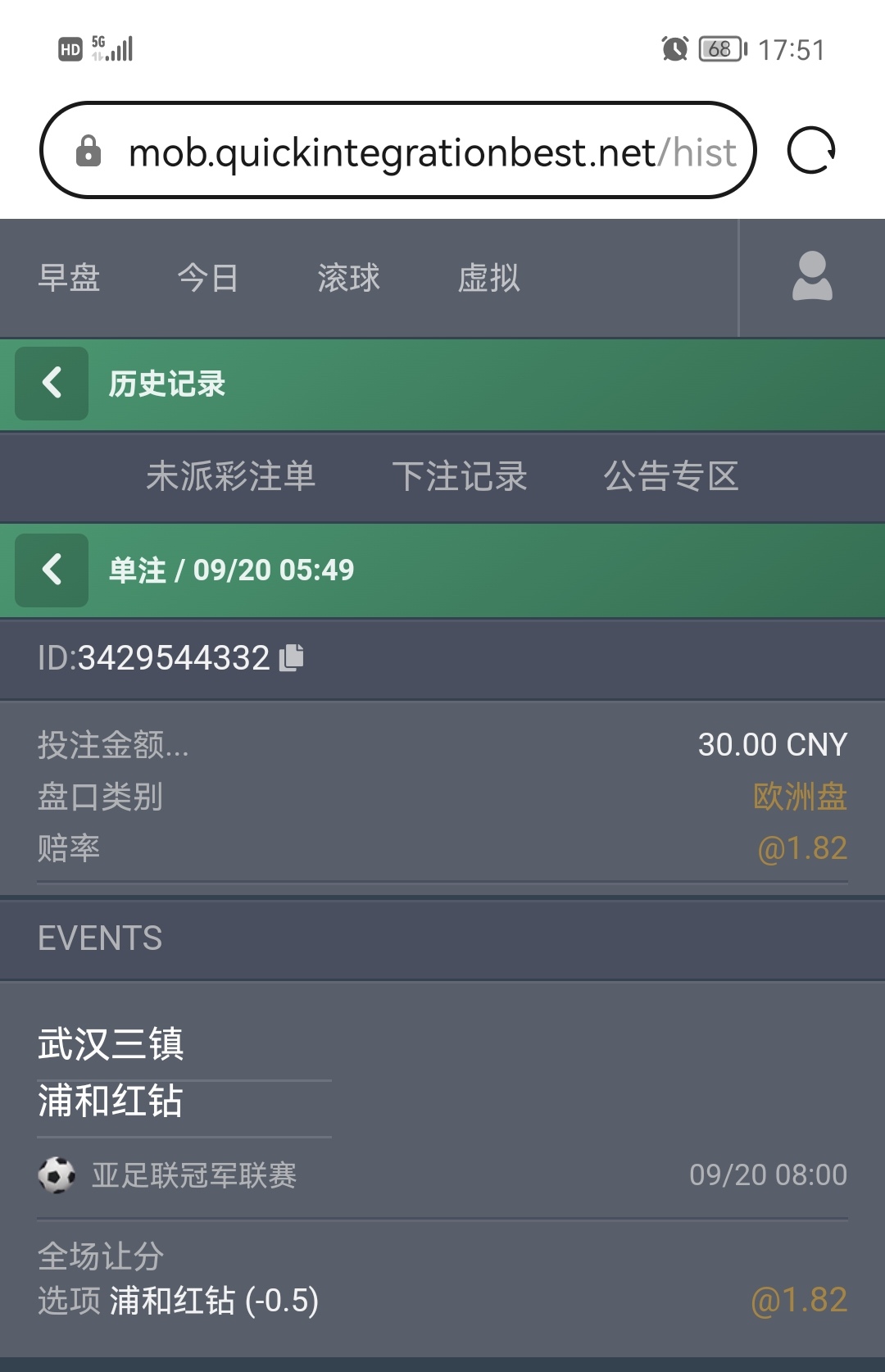This screenshot has width=885, height=1372.
Task: Open the 公告专区 tab
Action: [671, 476]
